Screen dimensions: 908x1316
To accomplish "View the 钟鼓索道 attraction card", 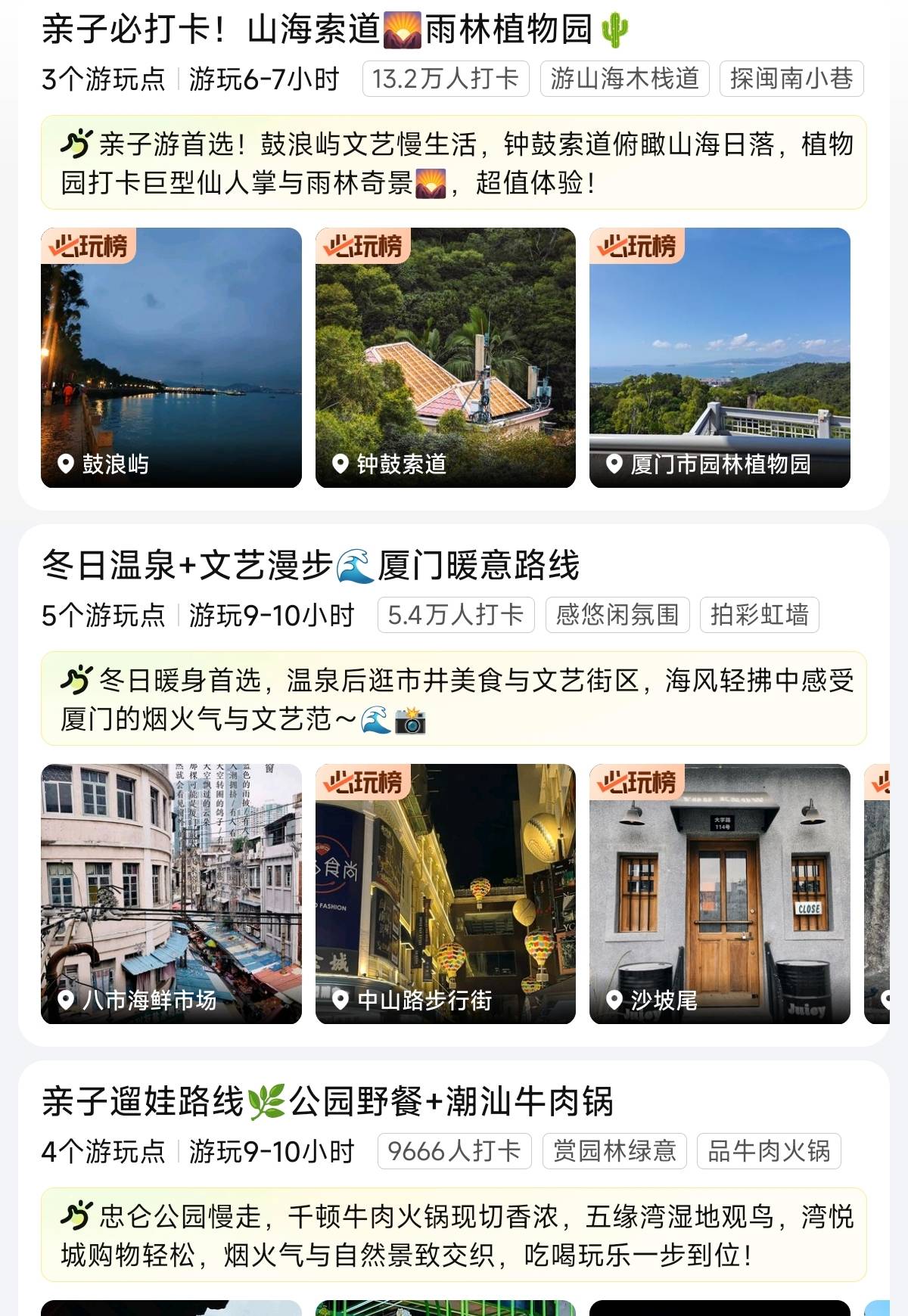I will [x=445, y=357].
